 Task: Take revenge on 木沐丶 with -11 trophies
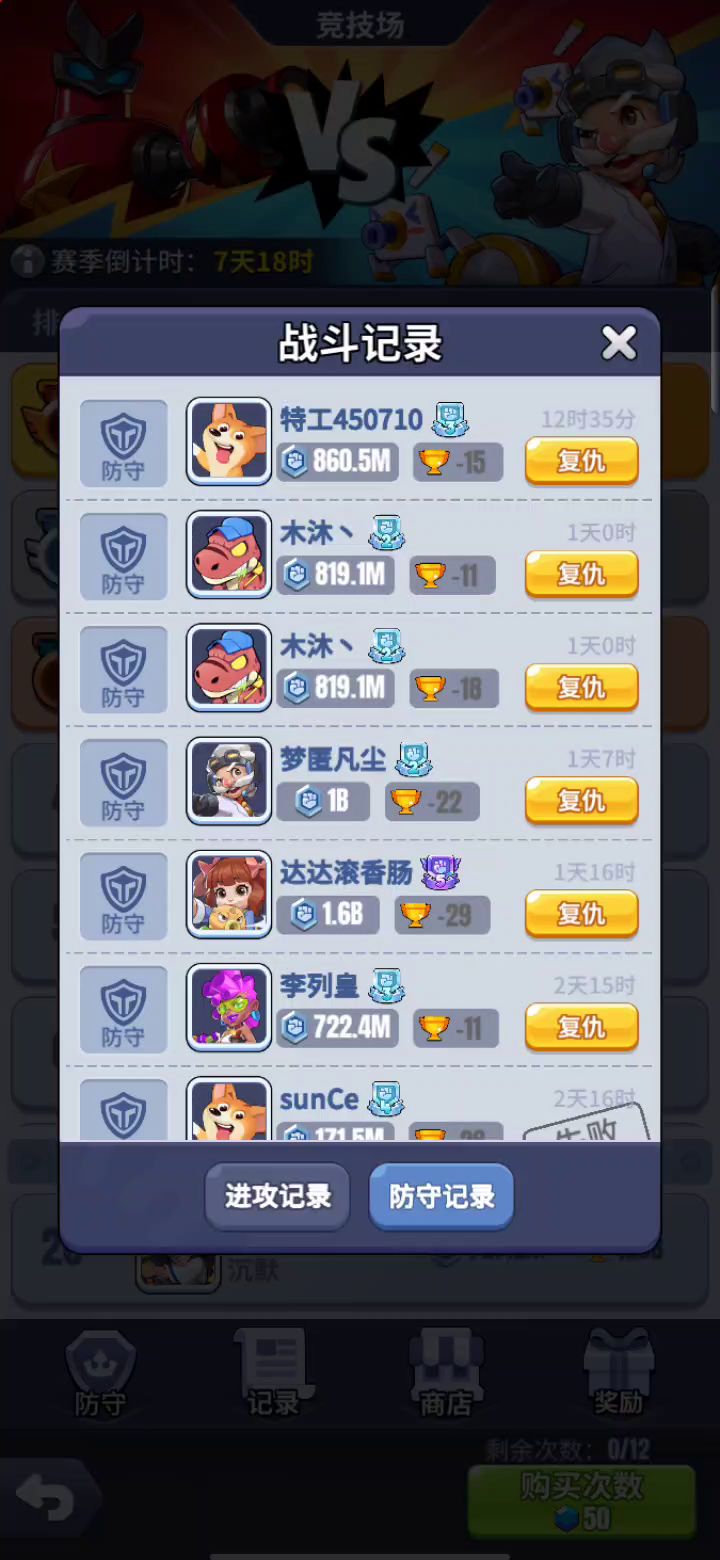pyautogui.click(x=581, y=575)
